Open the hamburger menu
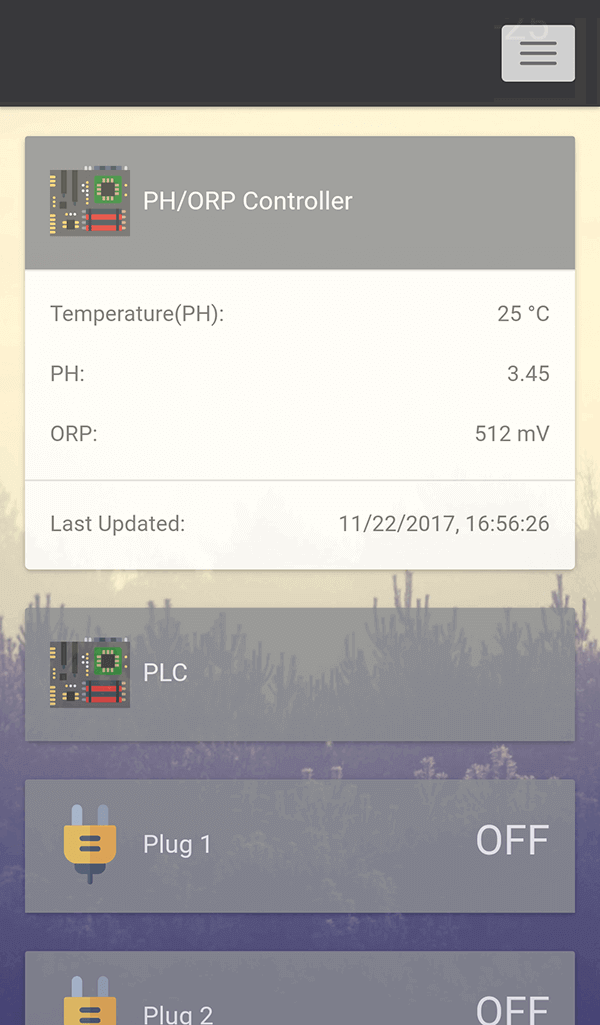Screen dimensions: 600x1025 538,53
